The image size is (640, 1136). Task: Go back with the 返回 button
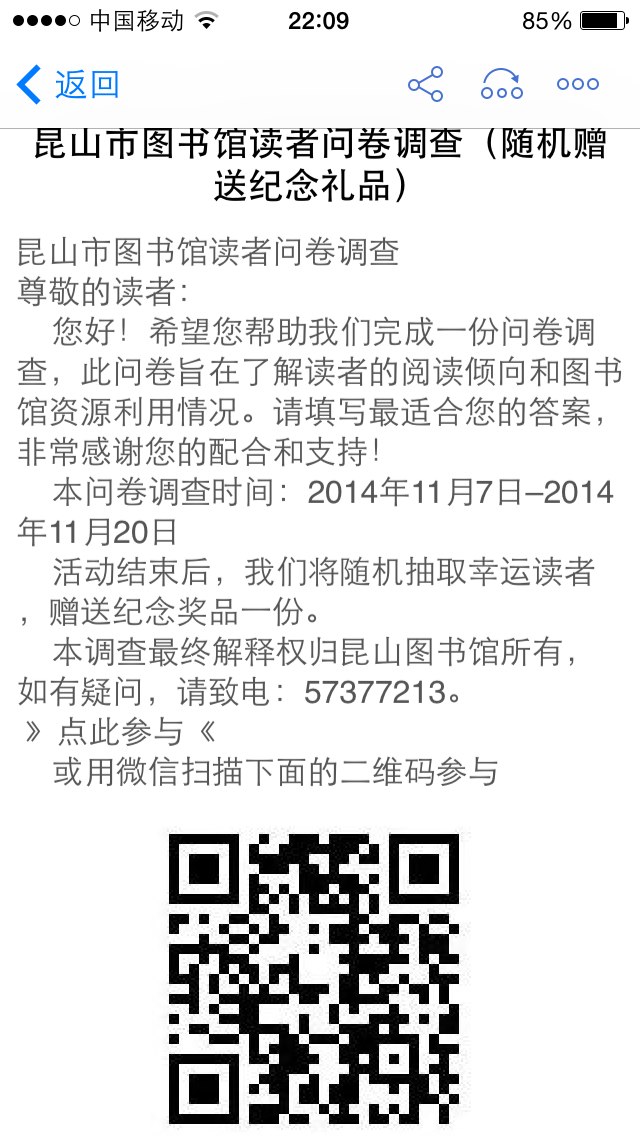(67, 84)
